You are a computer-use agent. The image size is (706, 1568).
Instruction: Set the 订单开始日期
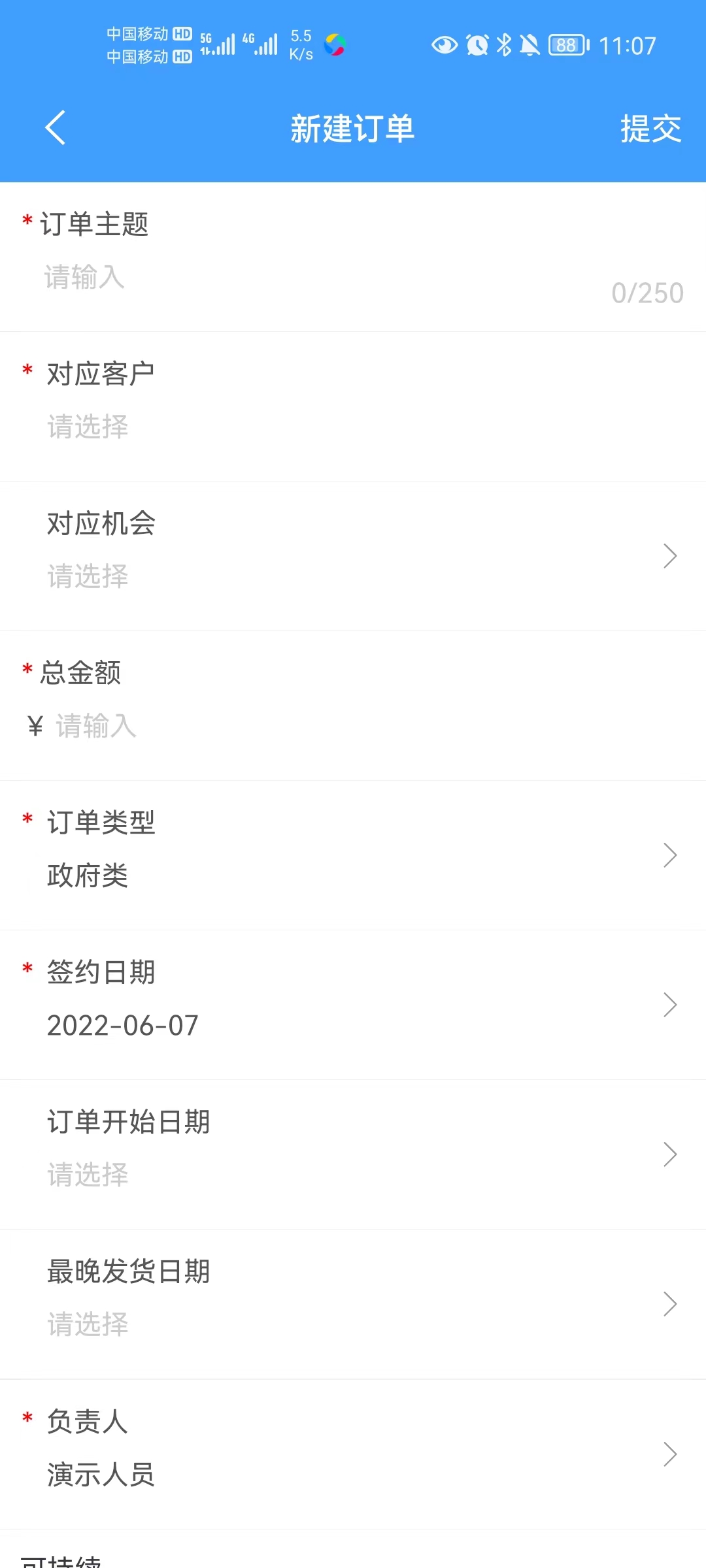click(x=353, y=1155)
